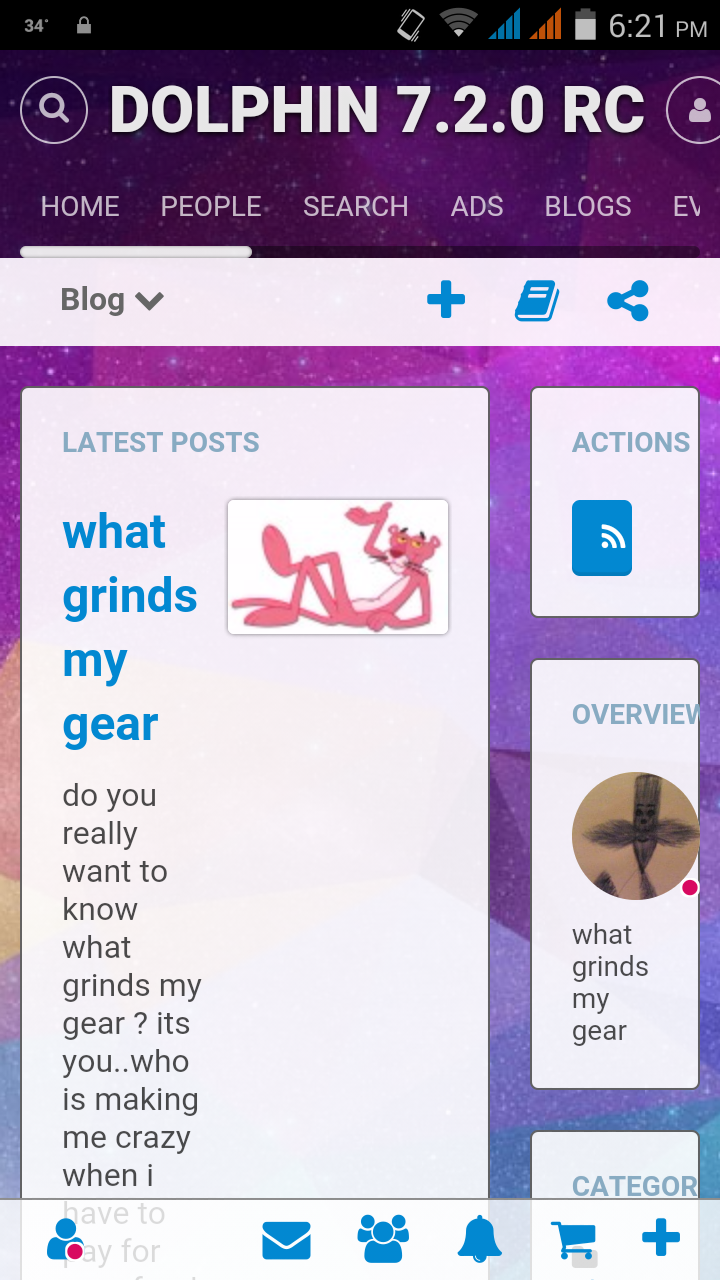The width and height of the screenshot is (720, 1280).
Task: Open the "what grinds my gear" post title
Action: pyautogui.click(x=130, y=628)
